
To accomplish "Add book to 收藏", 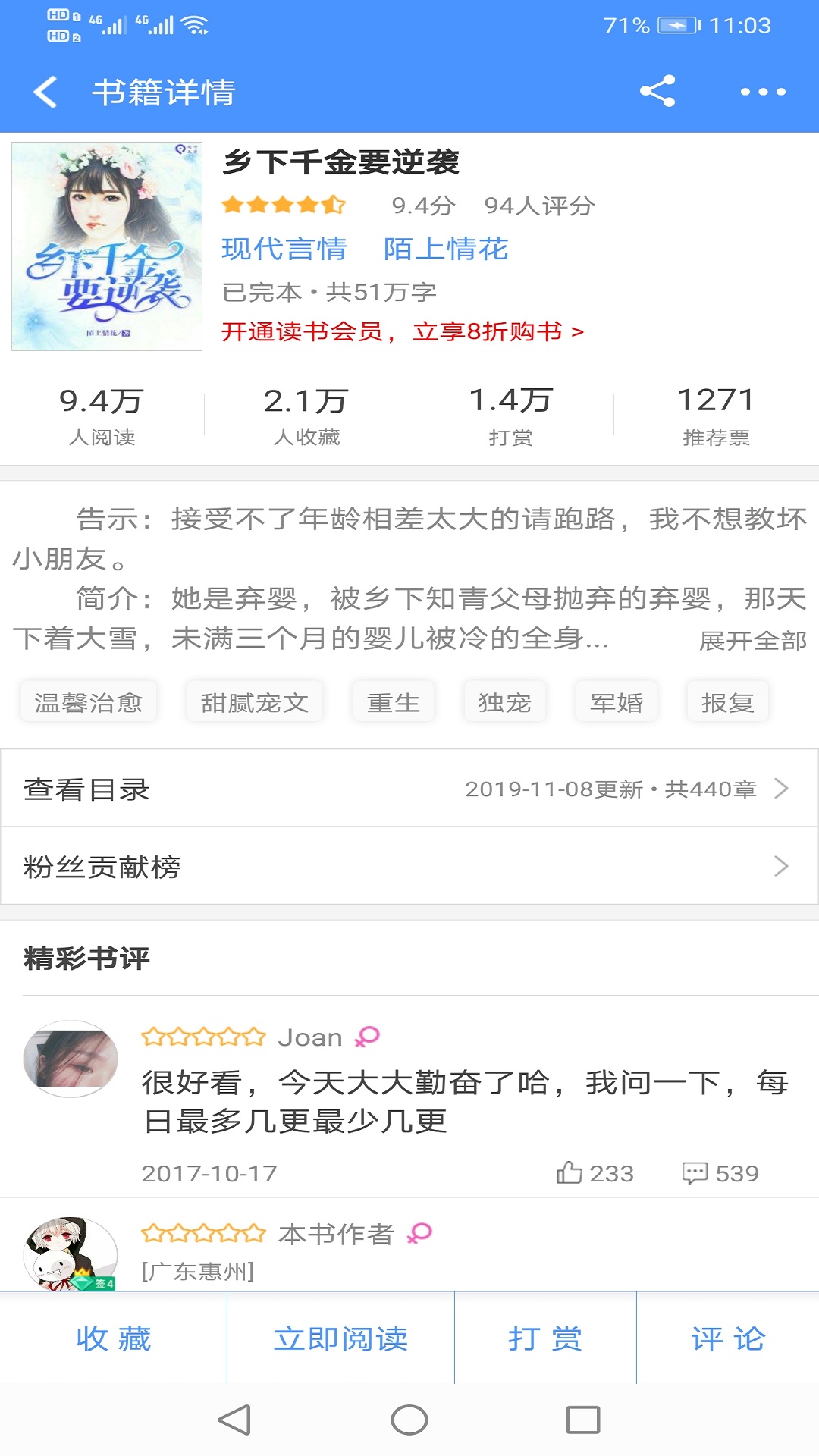I will tap(114, 1338).
